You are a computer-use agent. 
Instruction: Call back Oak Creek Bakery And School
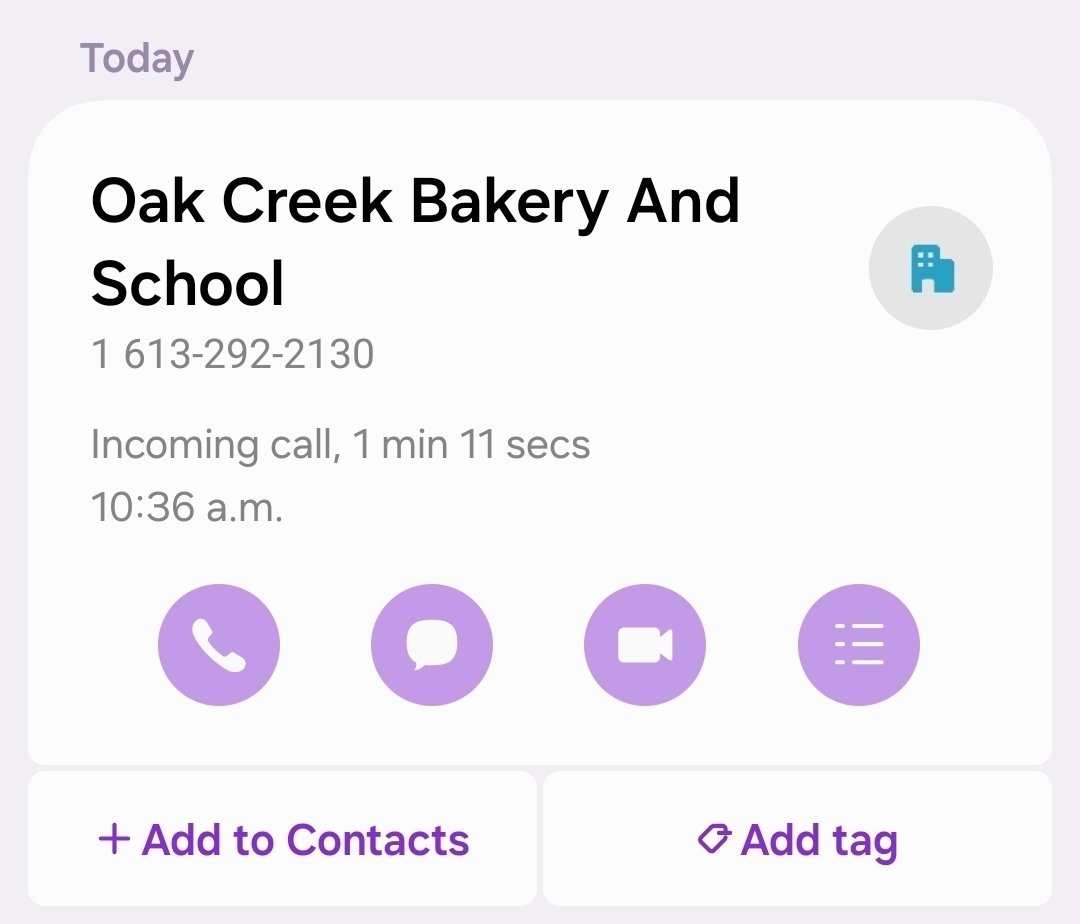[x=219, y=645]
